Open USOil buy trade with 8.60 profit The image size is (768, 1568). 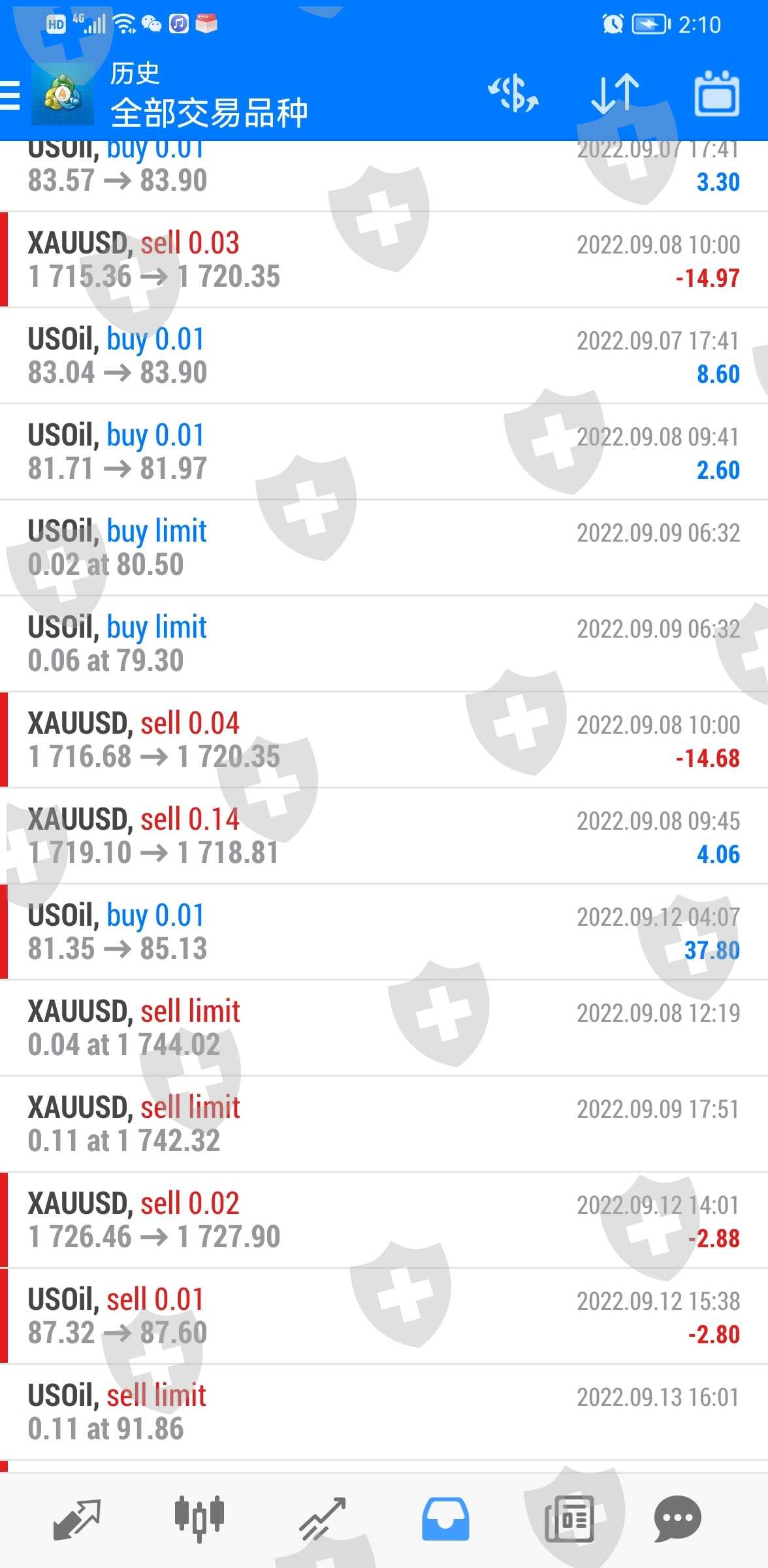[384, 356]
